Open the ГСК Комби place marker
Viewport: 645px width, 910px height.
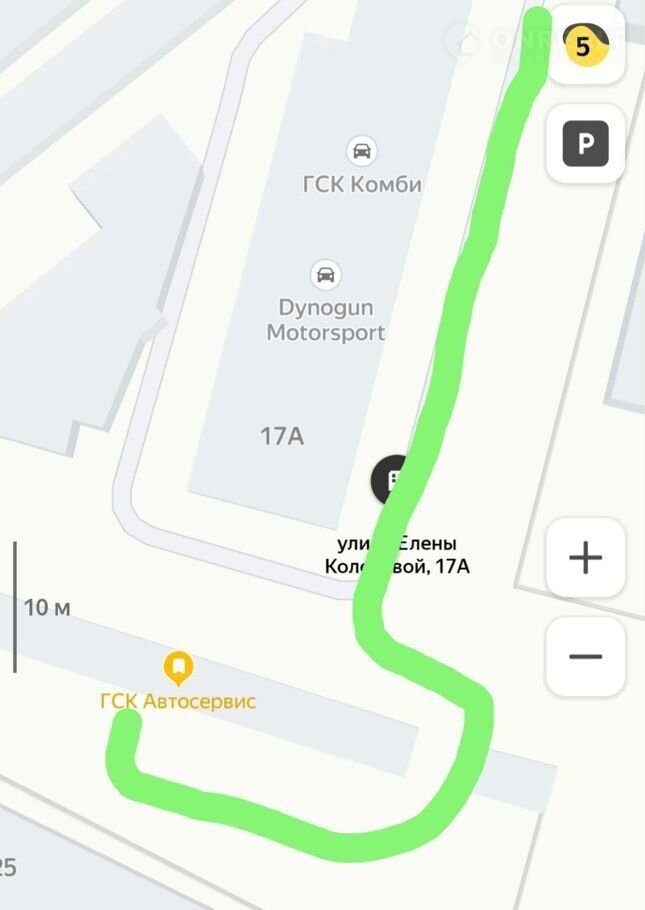coord(362,152)
